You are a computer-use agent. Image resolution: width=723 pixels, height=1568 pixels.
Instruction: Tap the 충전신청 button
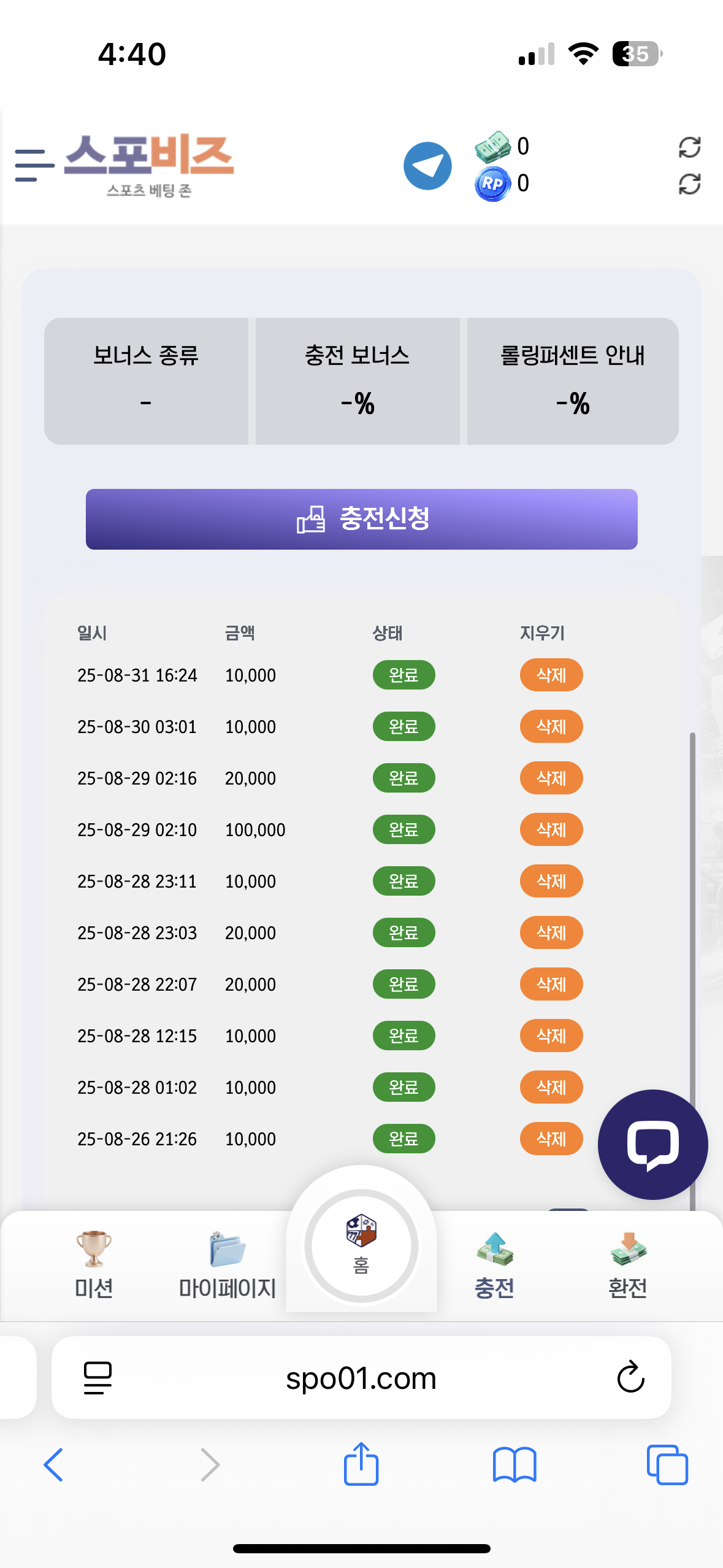click(x=361, y=519)
